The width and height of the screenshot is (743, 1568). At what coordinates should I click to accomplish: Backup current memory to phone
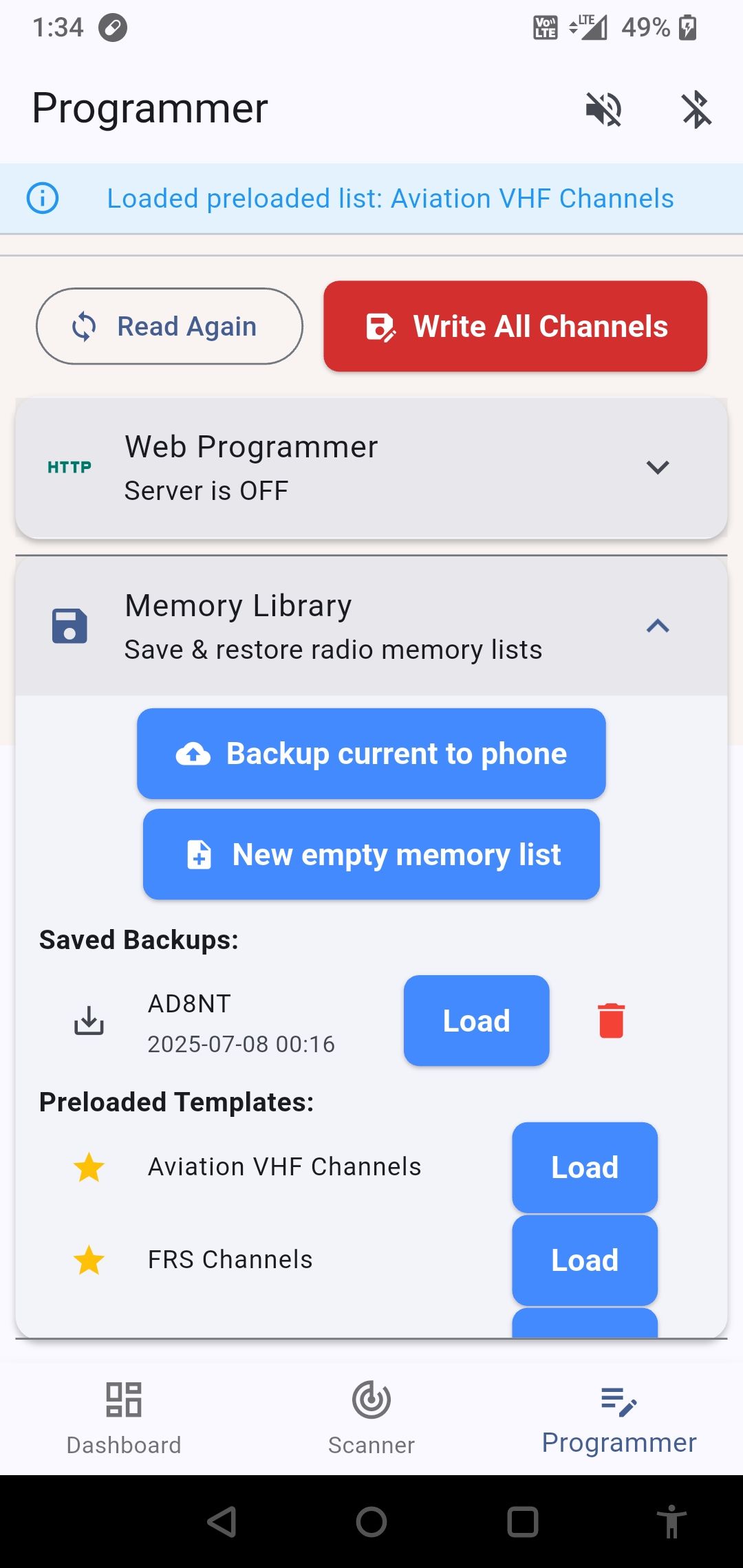click(371, 754)
